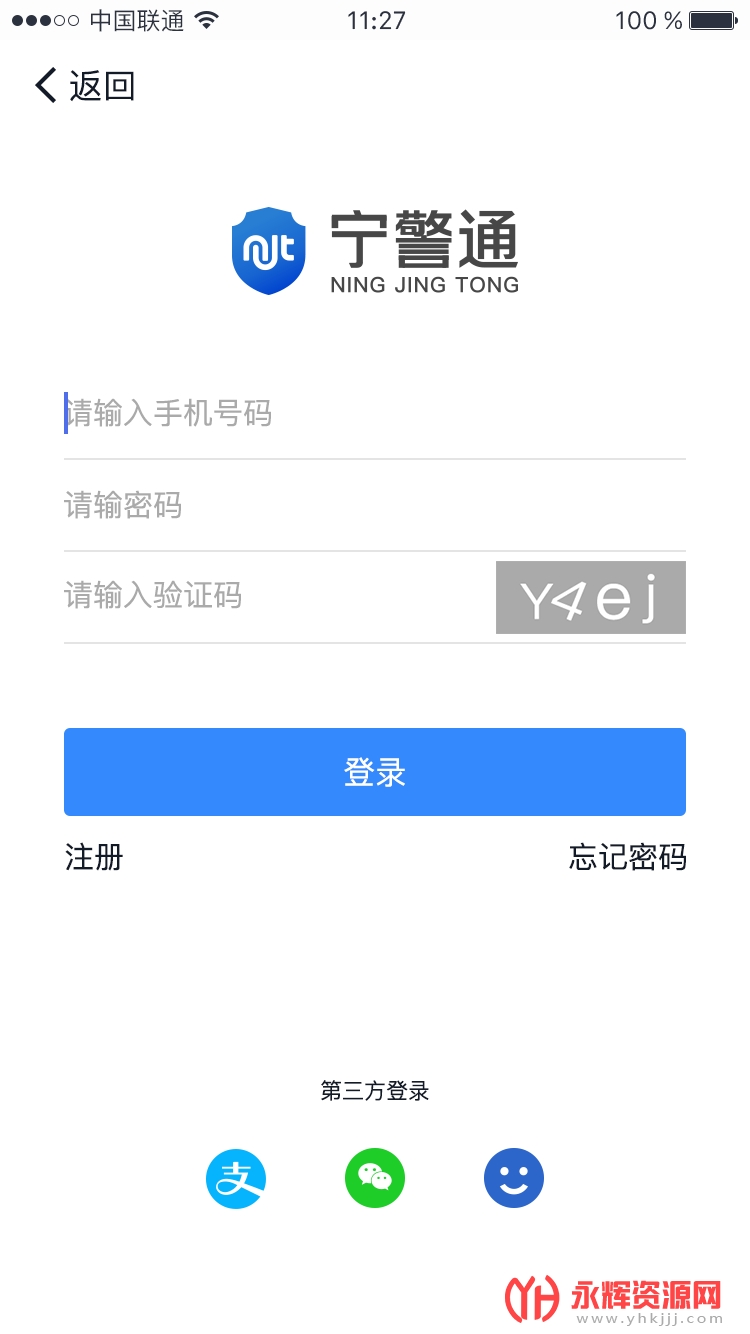750x1334 pixels.
Task: Refresh the Y4ej captcha image
Action: click(x=590, y=597)
